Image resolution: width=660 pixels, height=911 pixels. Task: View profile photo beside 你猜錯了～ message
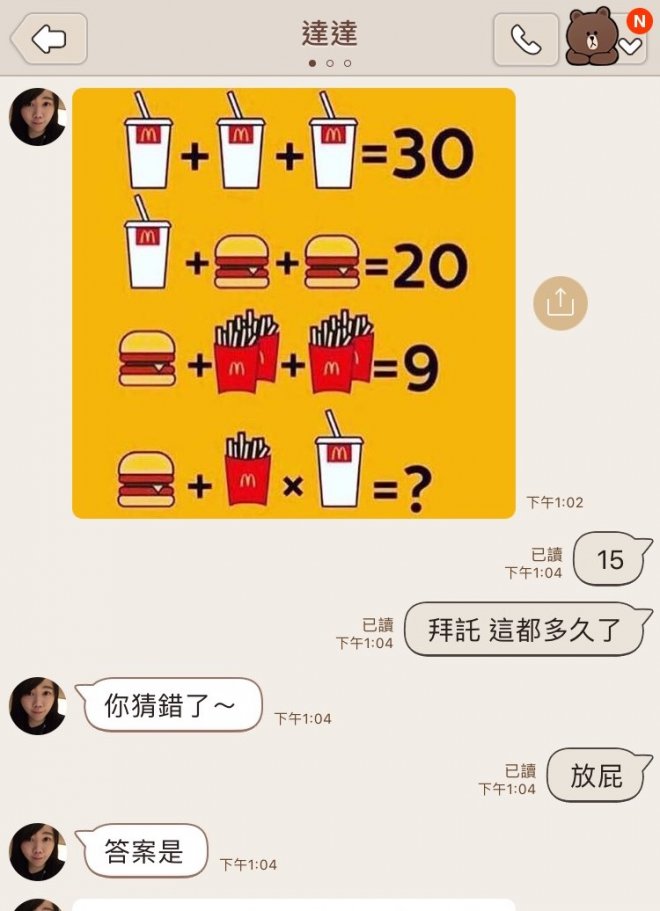tap(38, 706)
